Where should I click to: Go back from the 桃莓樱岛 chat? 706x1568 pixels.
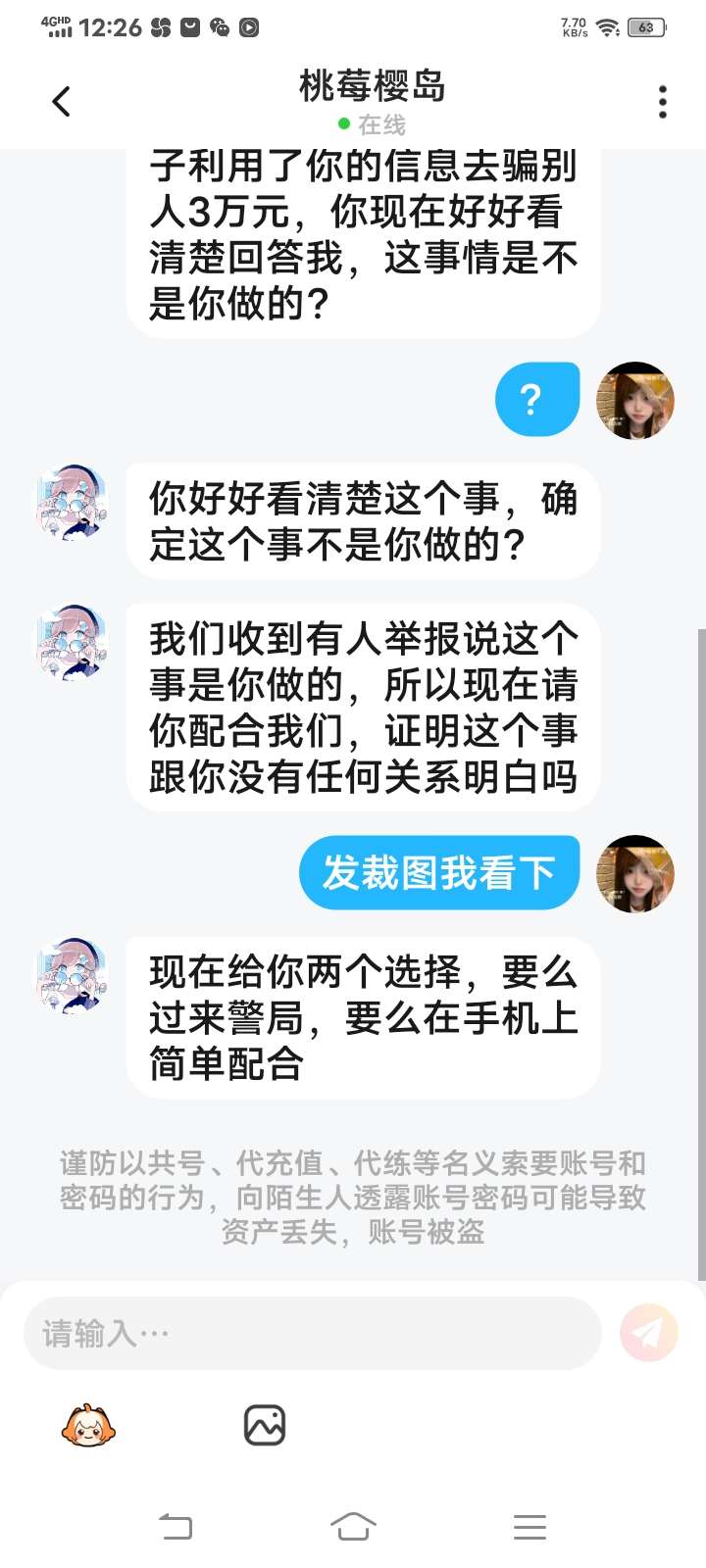(62, 101)
